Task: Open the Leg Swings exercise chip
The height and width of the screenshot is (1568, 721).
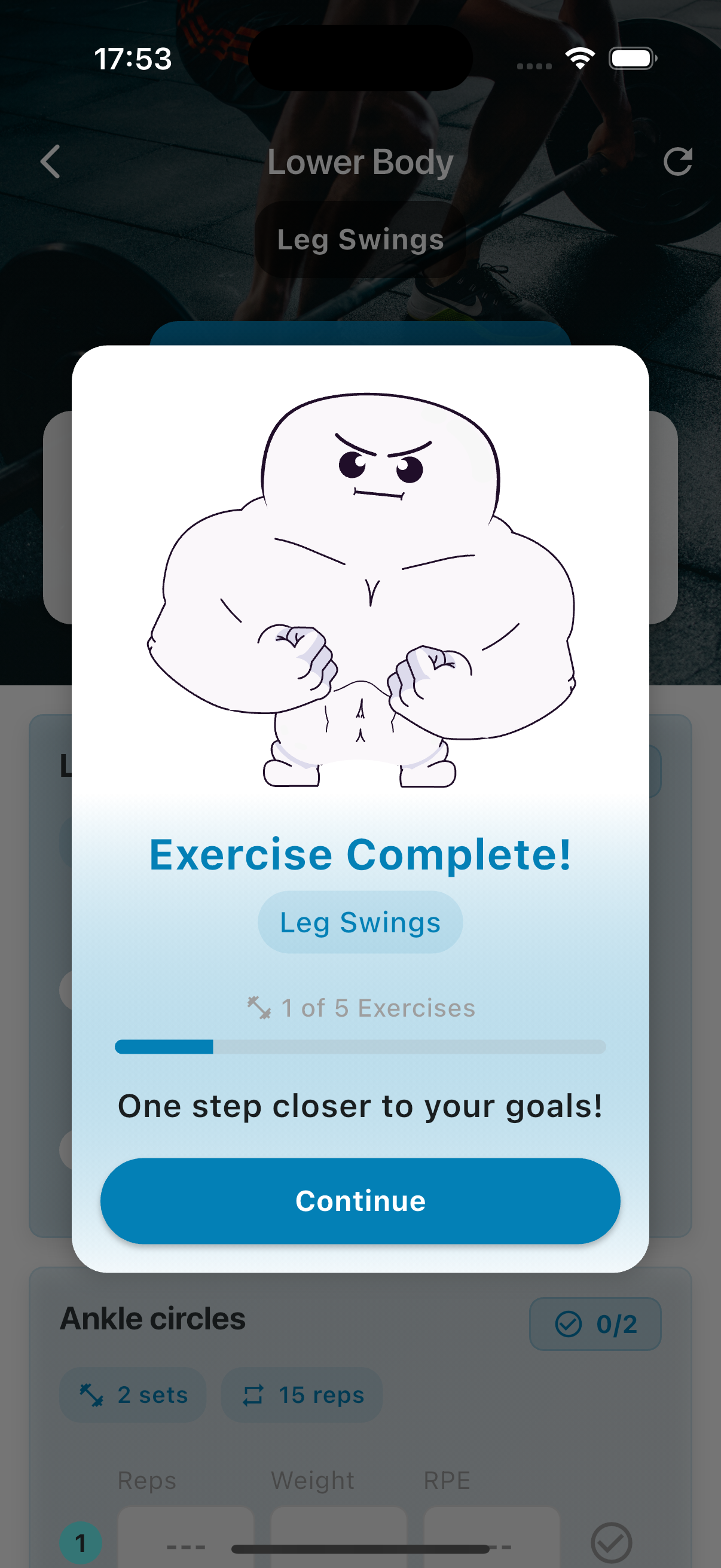Action: click(x=360, y=238)
